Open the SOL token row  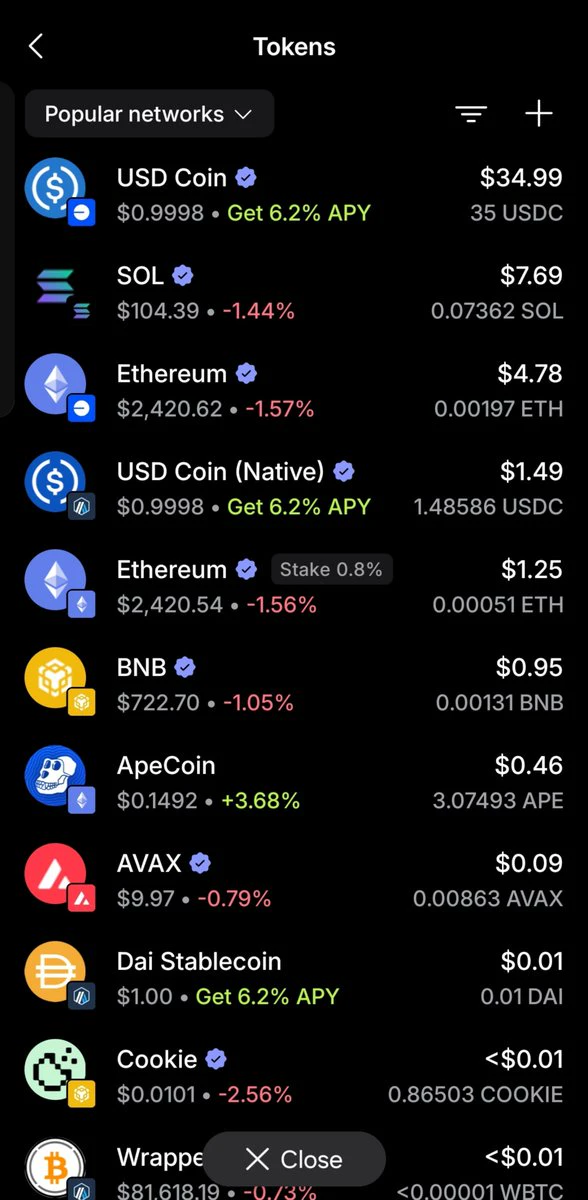pyautogui.click(x=294, y=292)
